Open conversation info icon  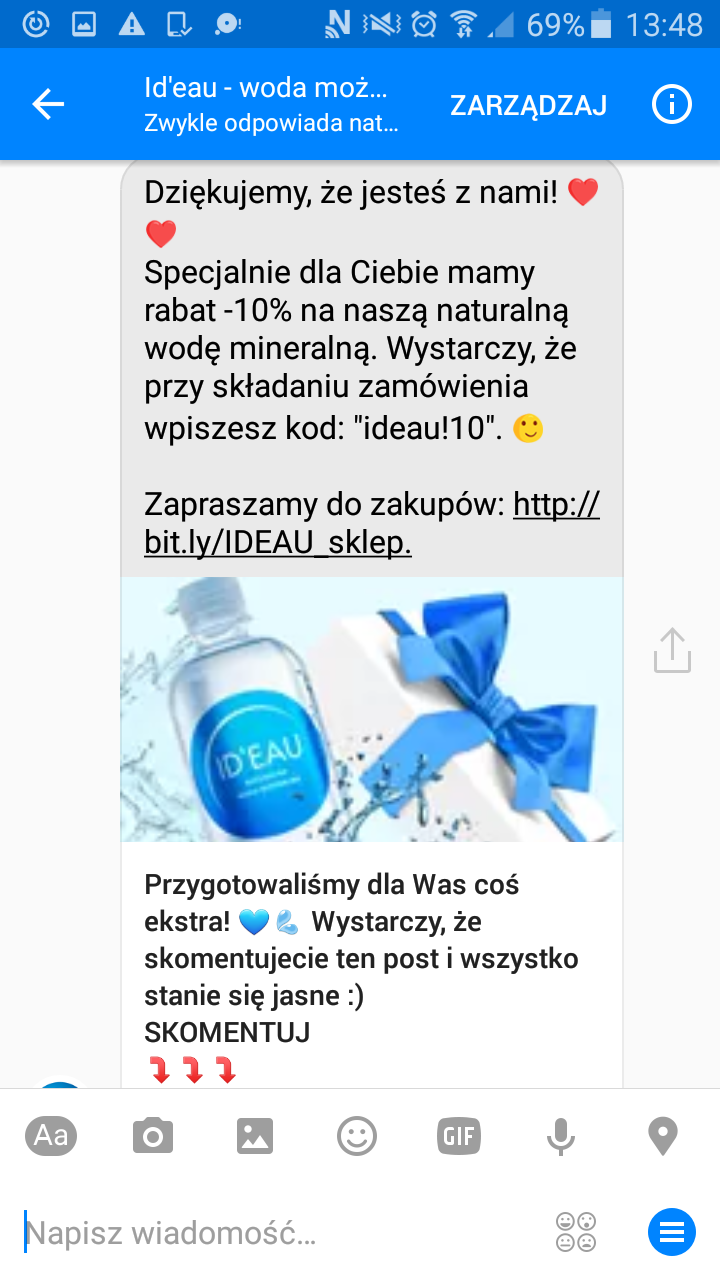click(671, 104)
